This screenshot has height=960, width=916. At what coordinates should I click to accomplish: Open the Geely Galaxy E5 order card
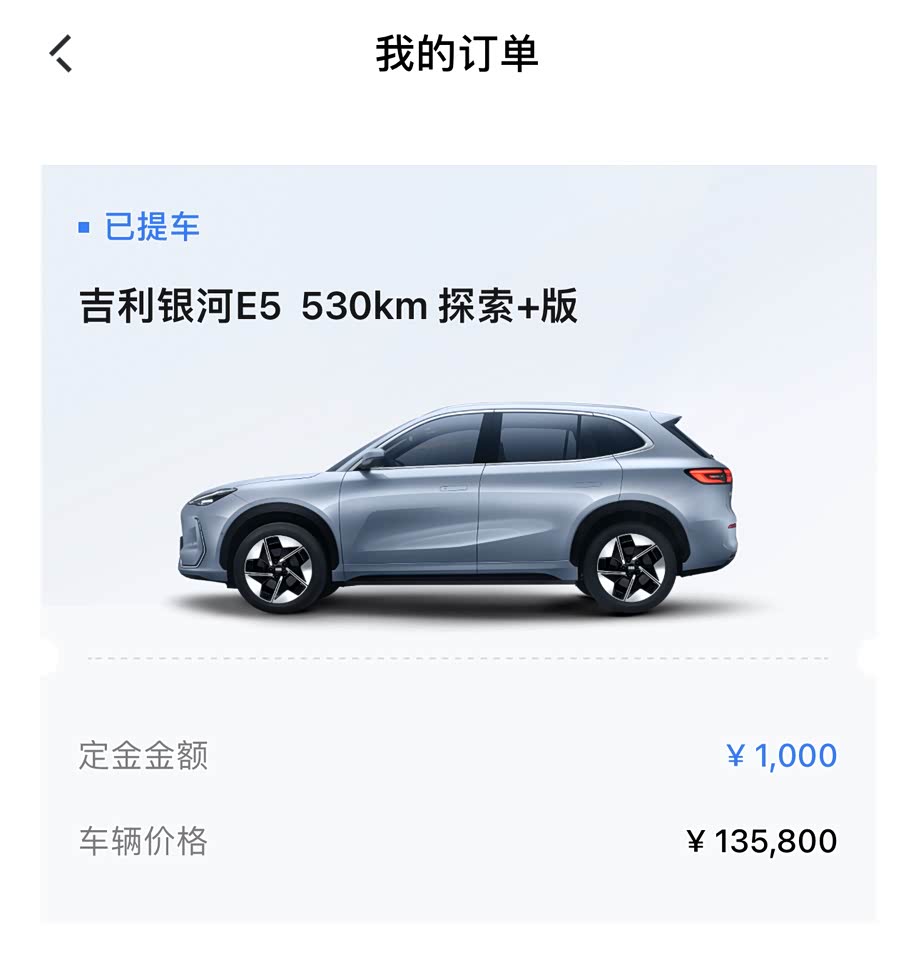click(x=458, y=500)
